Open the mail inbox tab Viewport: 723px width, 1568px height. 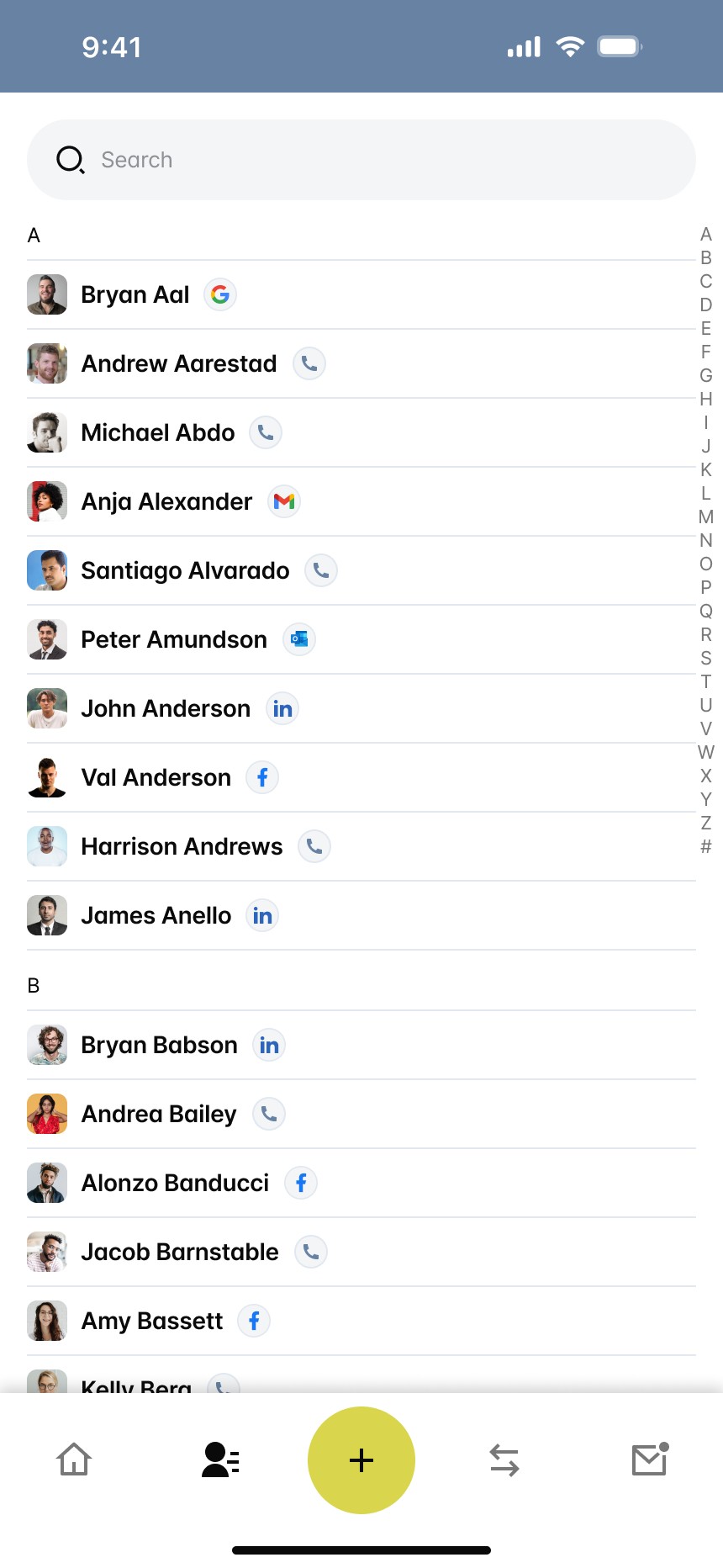pyautogui.click(x=650, y=1459)
